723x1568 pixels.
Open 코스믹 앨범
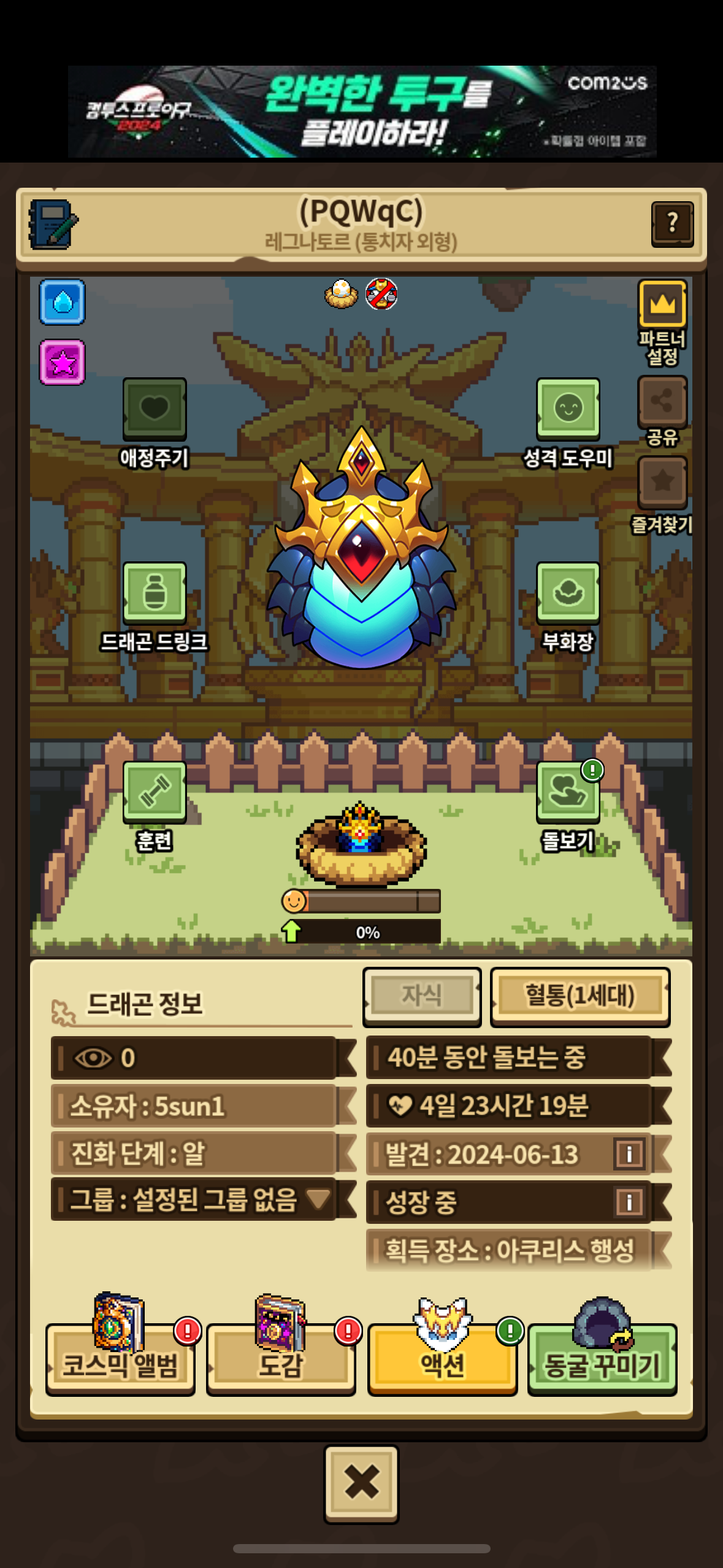tap(120, 1359)
